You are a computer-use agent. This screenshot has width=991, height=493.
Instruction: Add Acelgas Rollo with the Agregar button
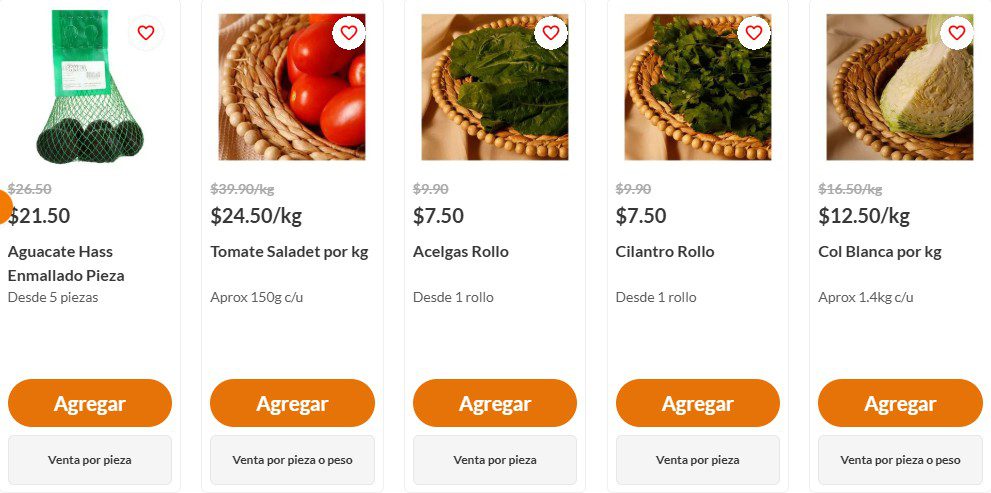(495, 403)
